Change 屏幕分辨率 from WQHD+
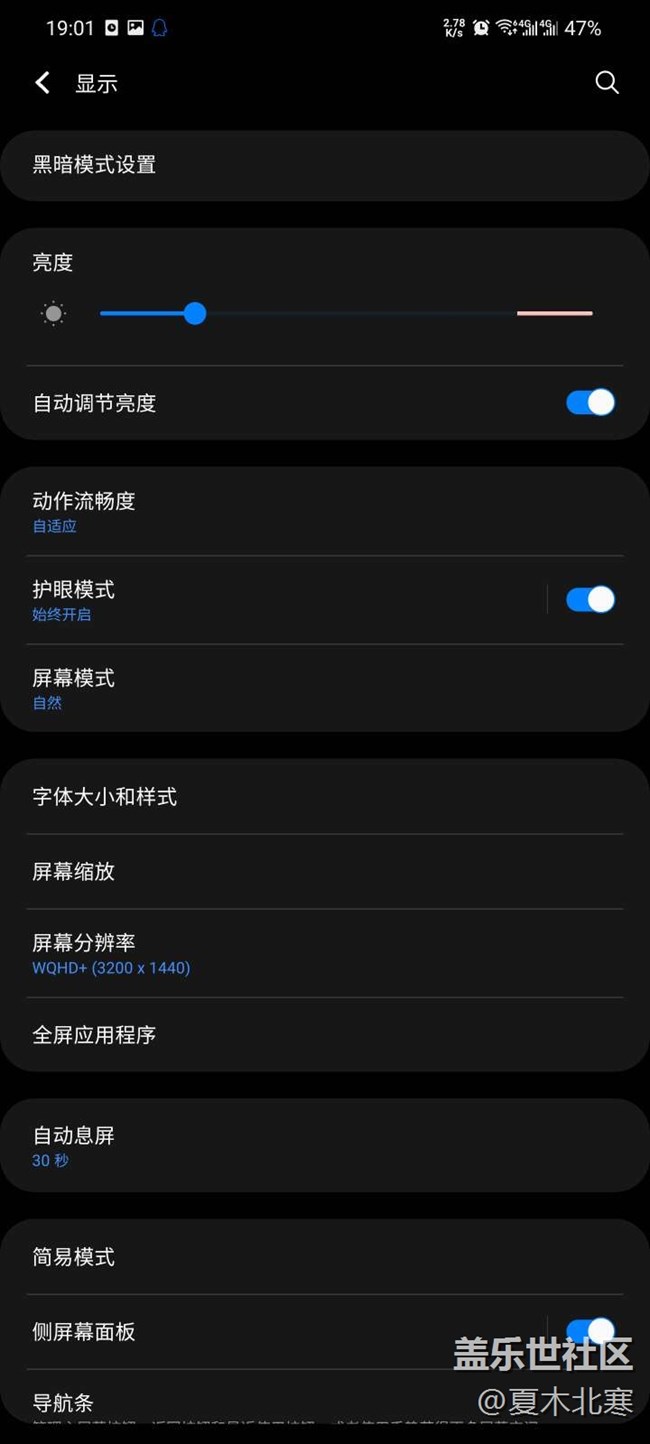 pos(325,953)
